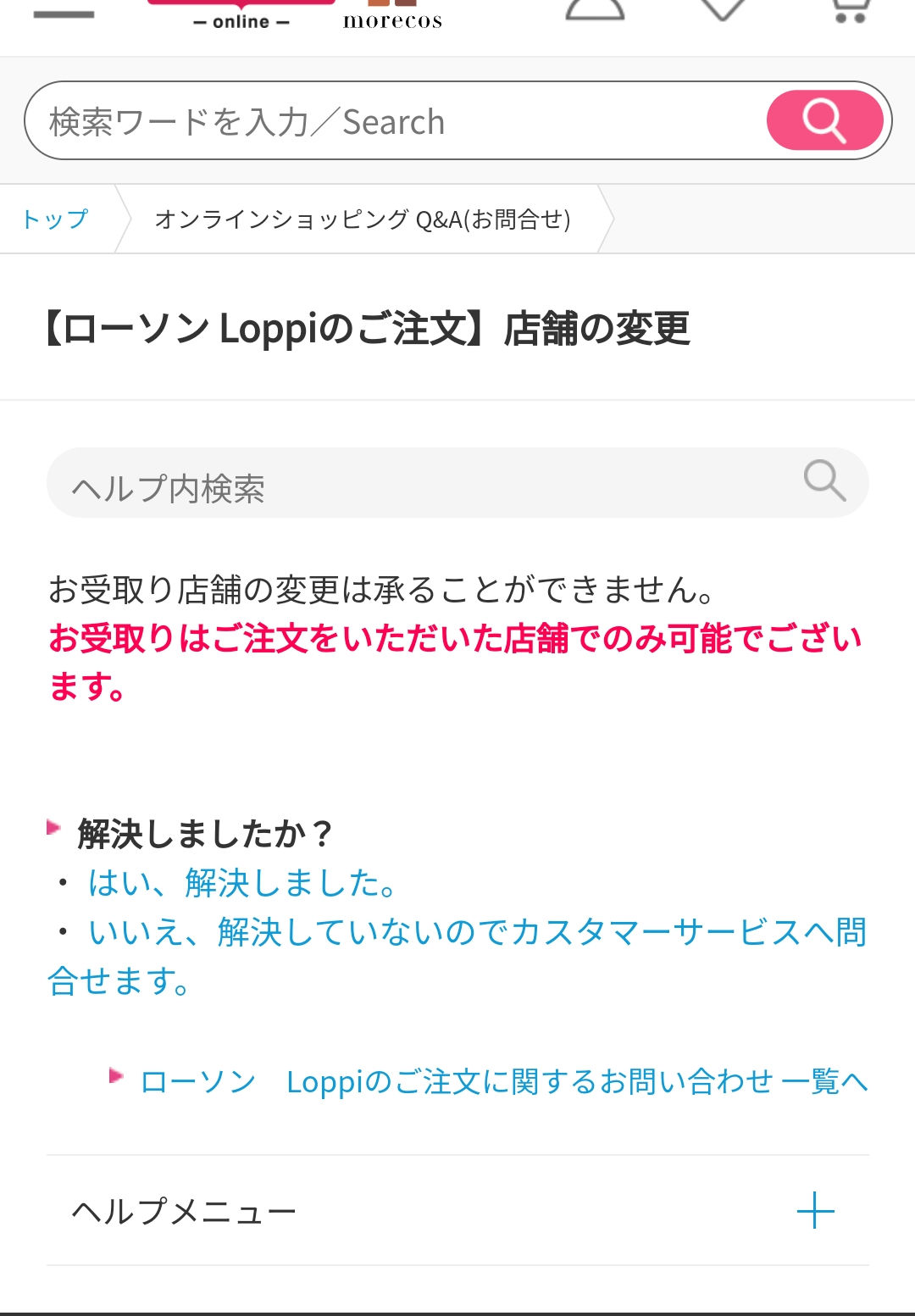Select はい、解決しました link
This screenshot has width=915, height=1316.
tap(242, 883)
